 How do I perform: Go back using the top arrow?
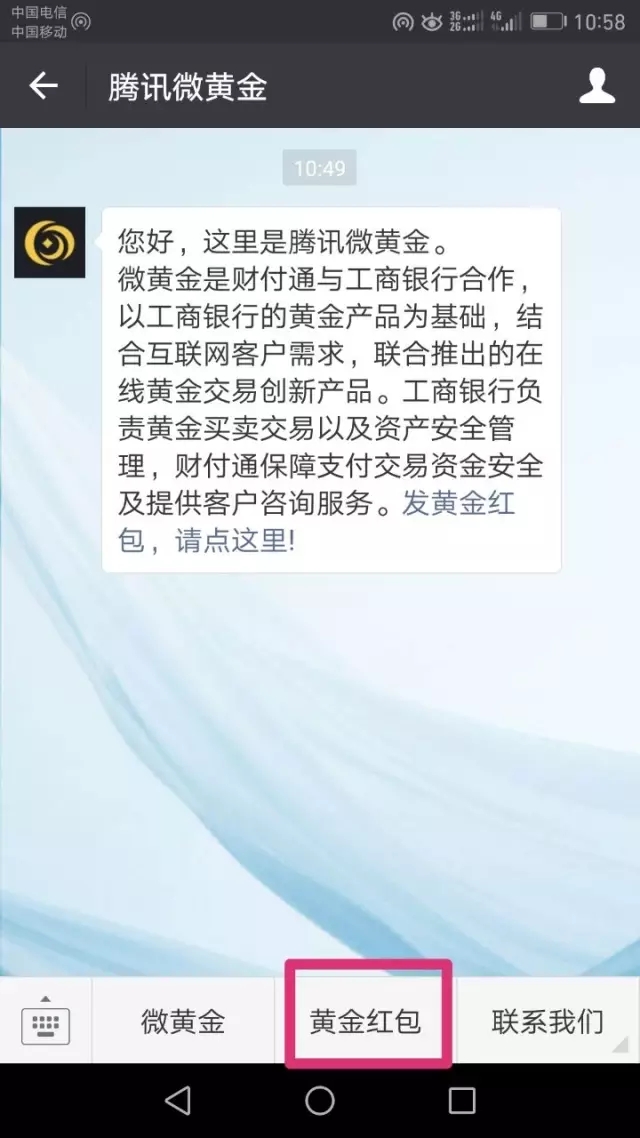(x=43, y=86)
